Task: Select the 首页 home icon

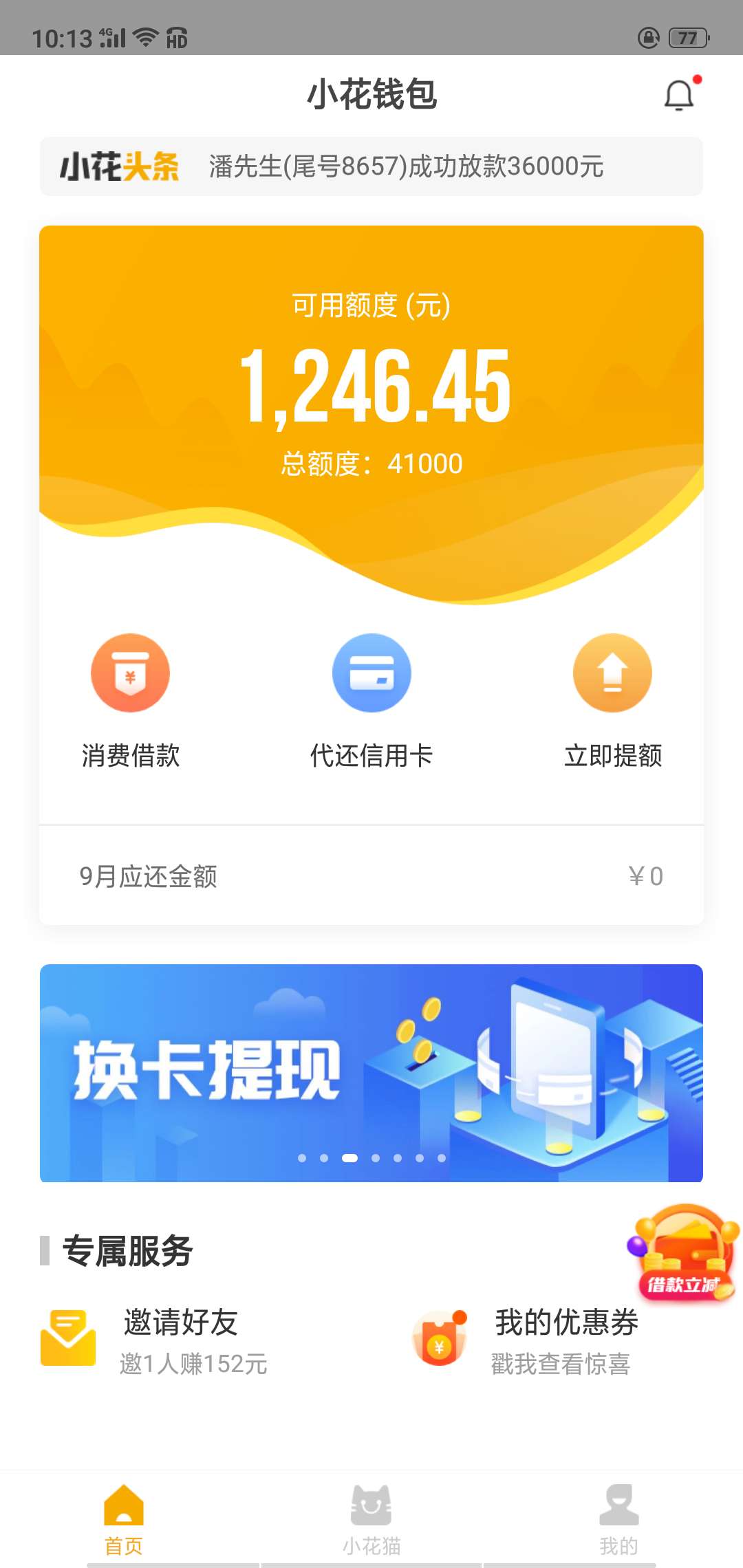Action: (x=122, y=1506)
